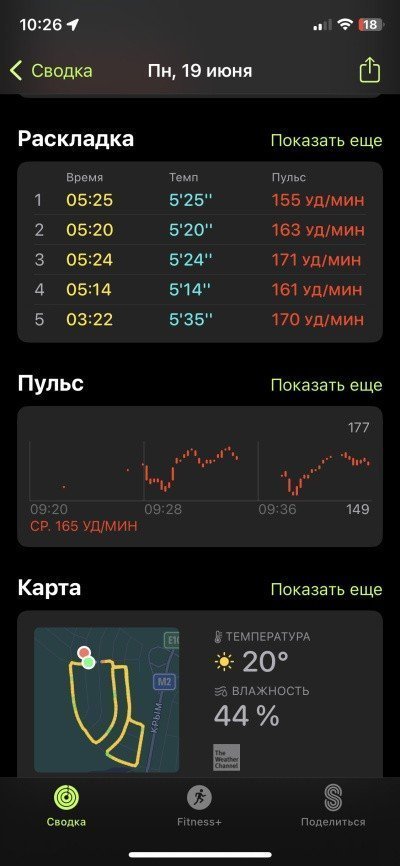Select the Сводка tab in the bottom bar
The image size is (400, 866).
click(x=66, y=807)
